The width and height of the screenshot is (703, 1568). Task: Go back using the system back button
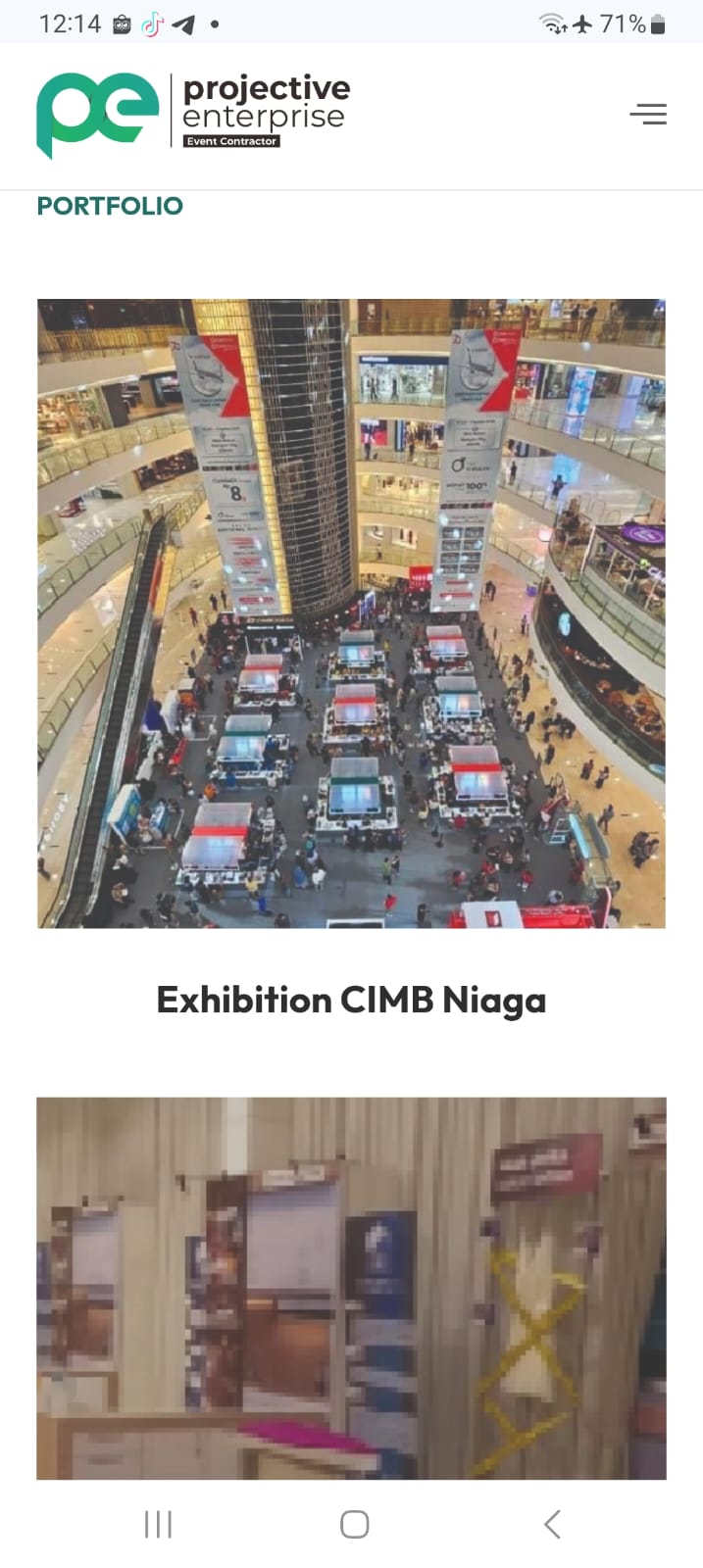coord(552,1524)
